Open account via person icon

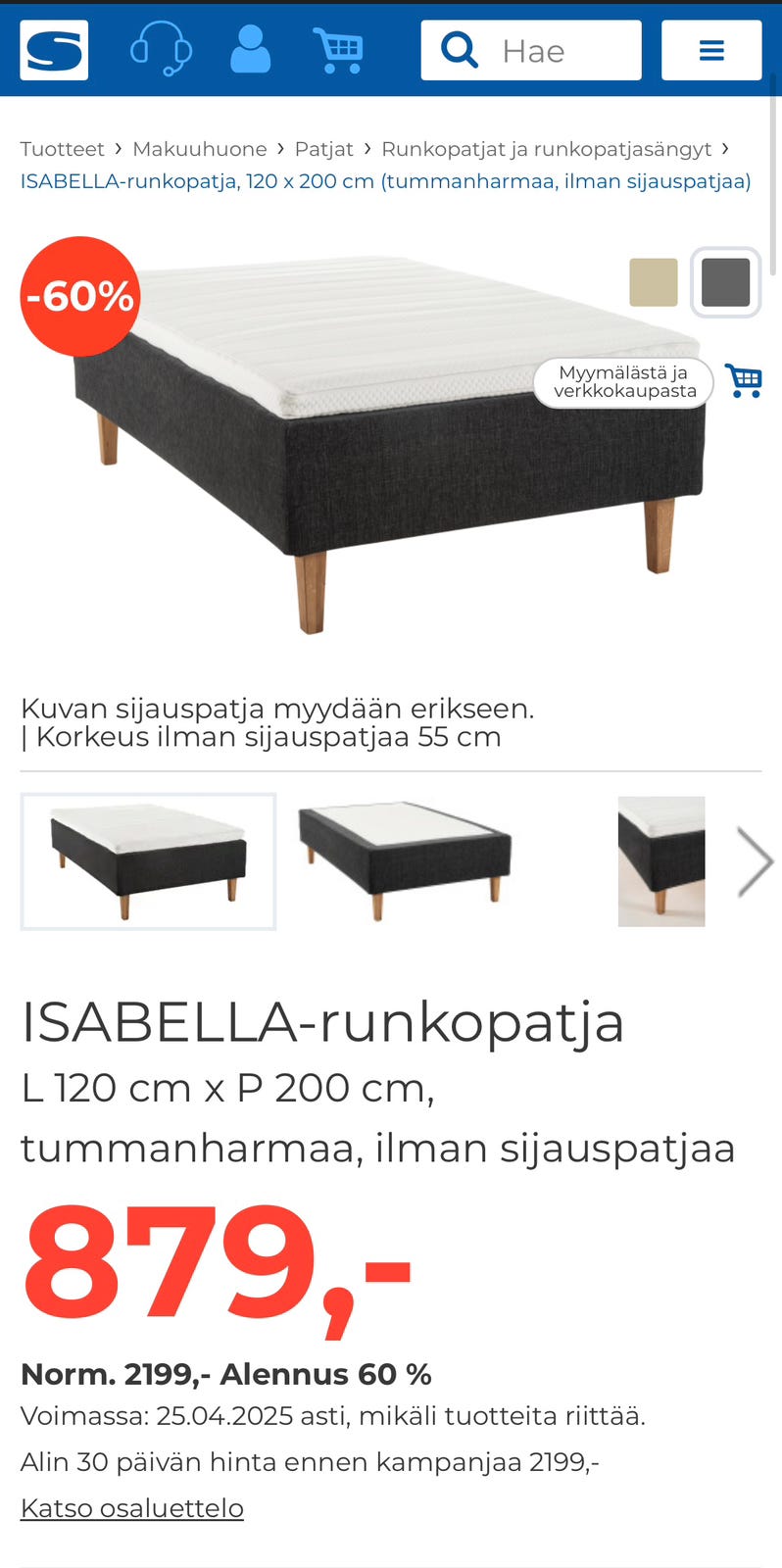[251, 50]
